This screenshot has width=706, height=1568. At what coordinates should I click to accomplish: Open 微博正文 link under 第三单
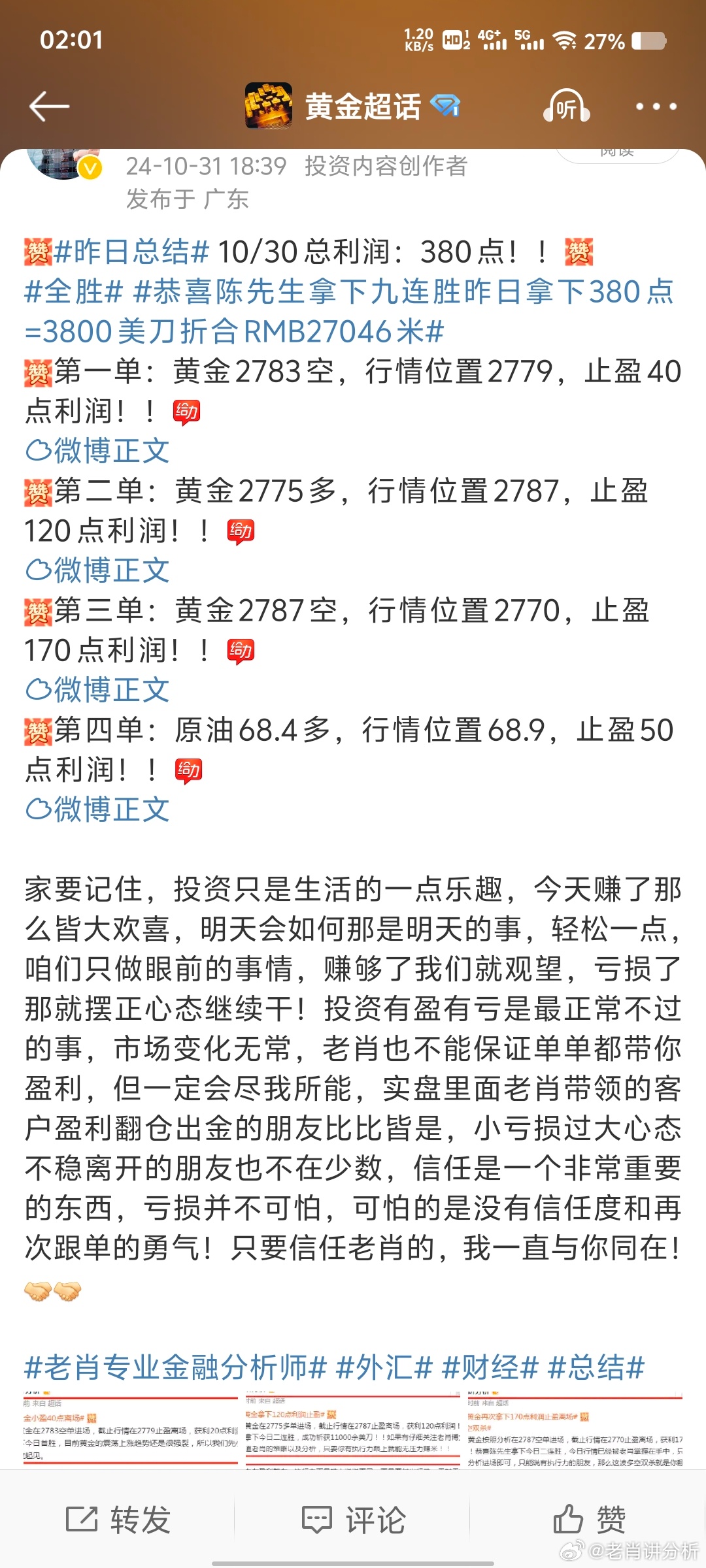(98, 690)
